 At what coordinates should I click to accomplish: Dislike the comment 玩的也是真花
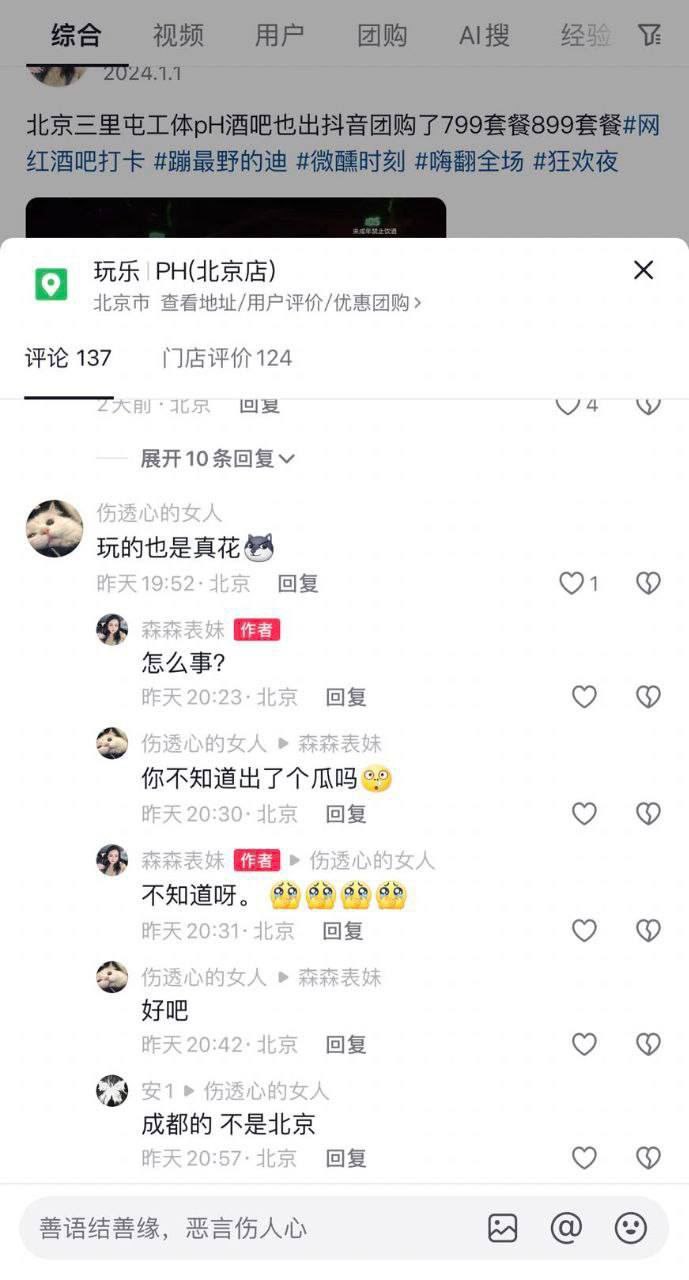click(x=648, y=583)
